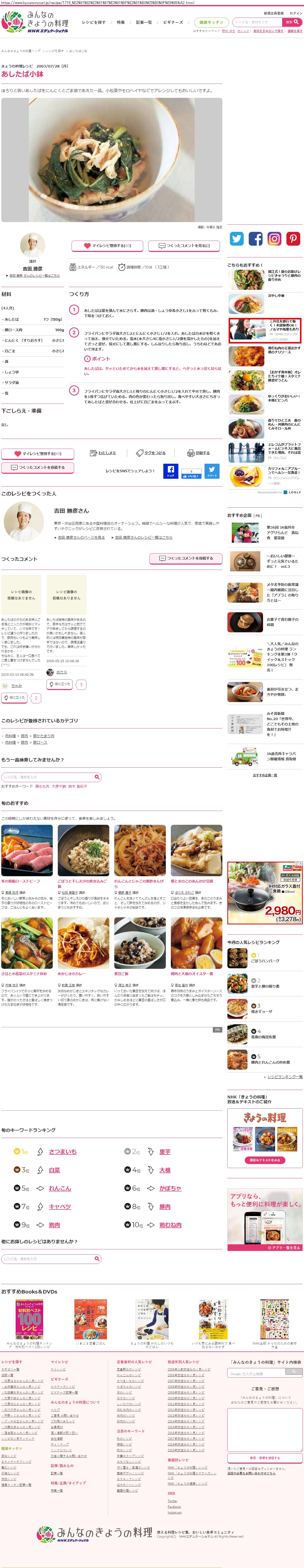304x1568 pixels.
Task: Open レシピランキング一覧 link
Action: click(x=284, y=1077)
